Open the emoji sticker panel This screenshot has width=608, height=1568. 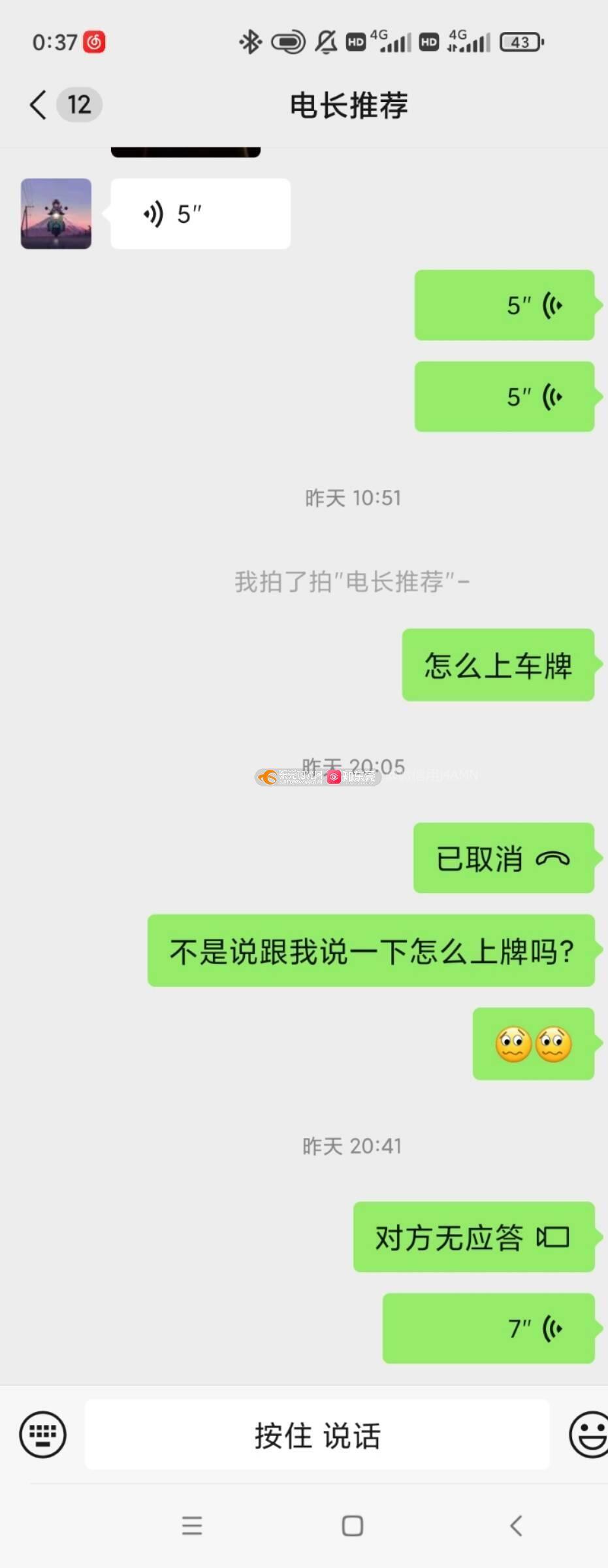tap(588, 1434)
